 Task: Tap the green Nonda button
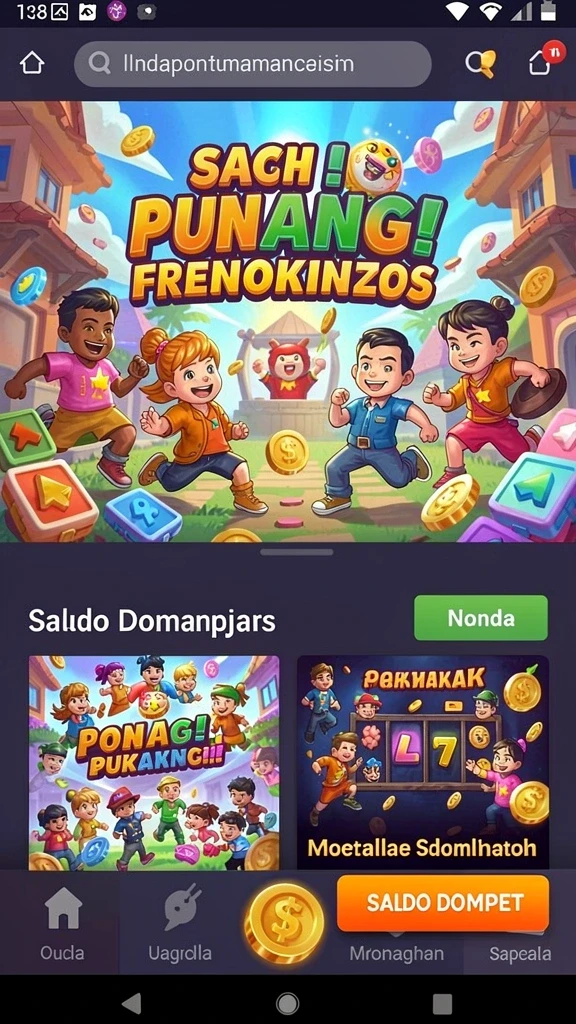pyautogui.click(x=481, y=618)
